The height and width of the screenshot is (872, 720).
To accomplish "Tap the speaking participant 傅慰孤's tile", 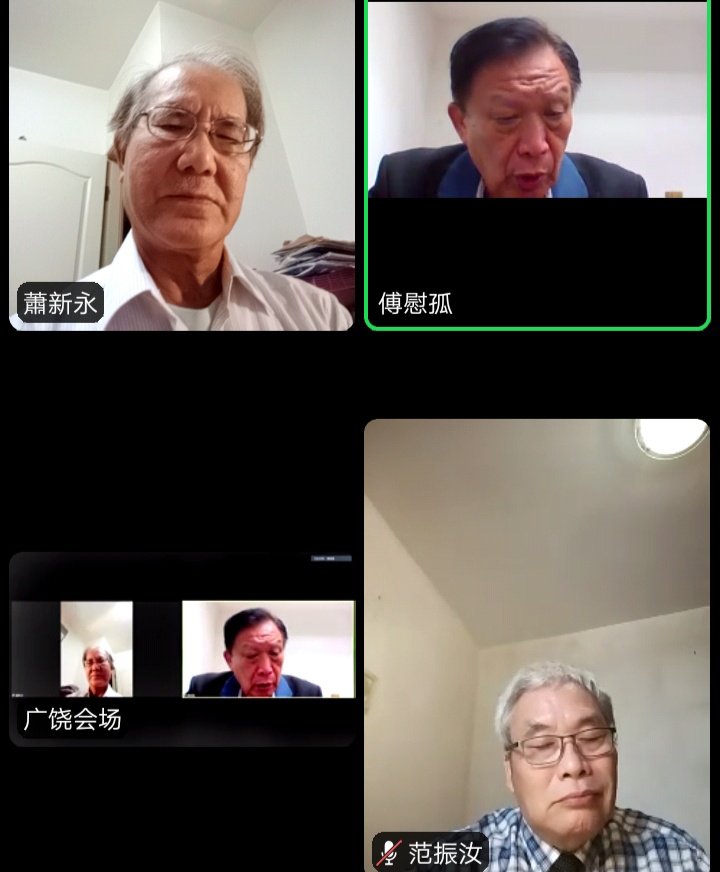I will tap(538, 165).
